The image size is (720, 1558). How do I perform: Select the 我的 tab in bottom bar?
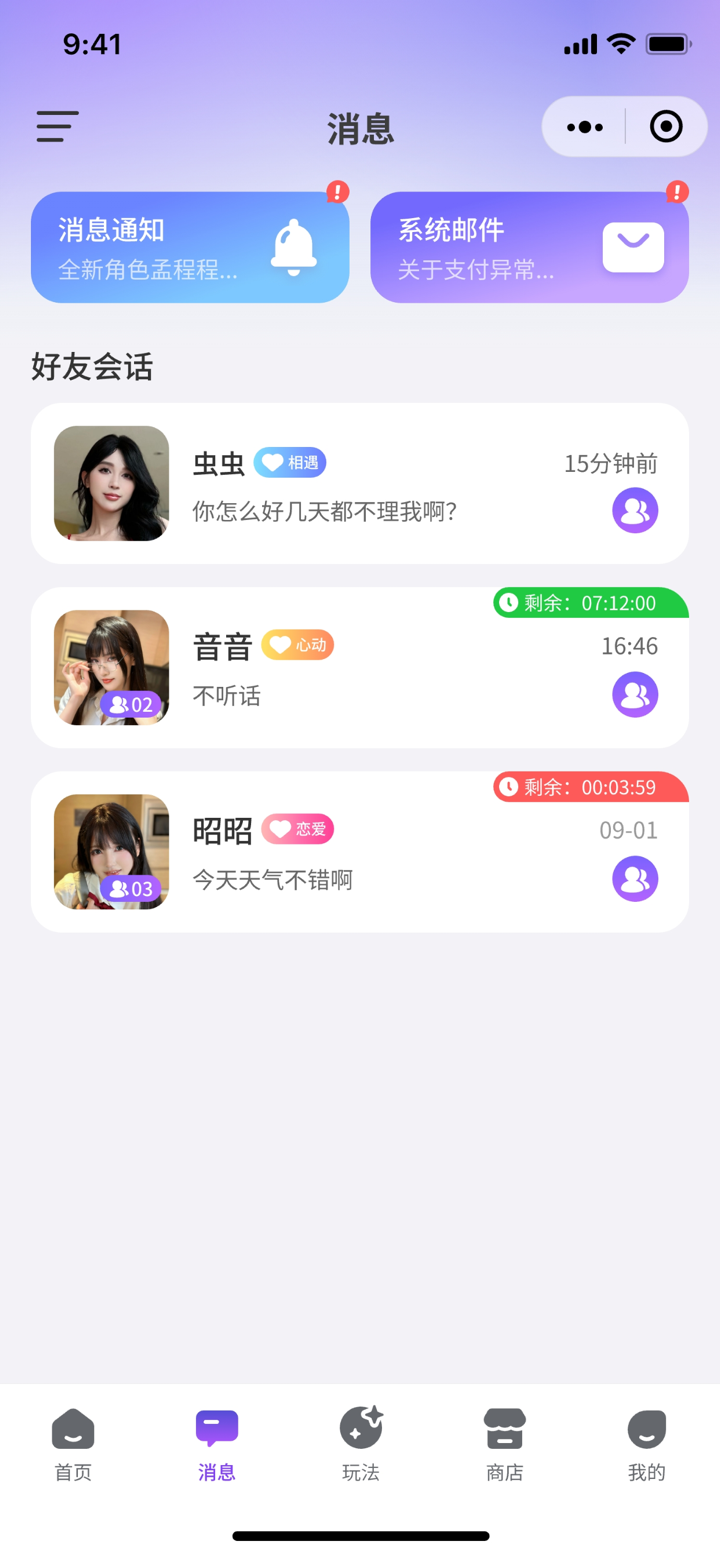[647, 1440]
